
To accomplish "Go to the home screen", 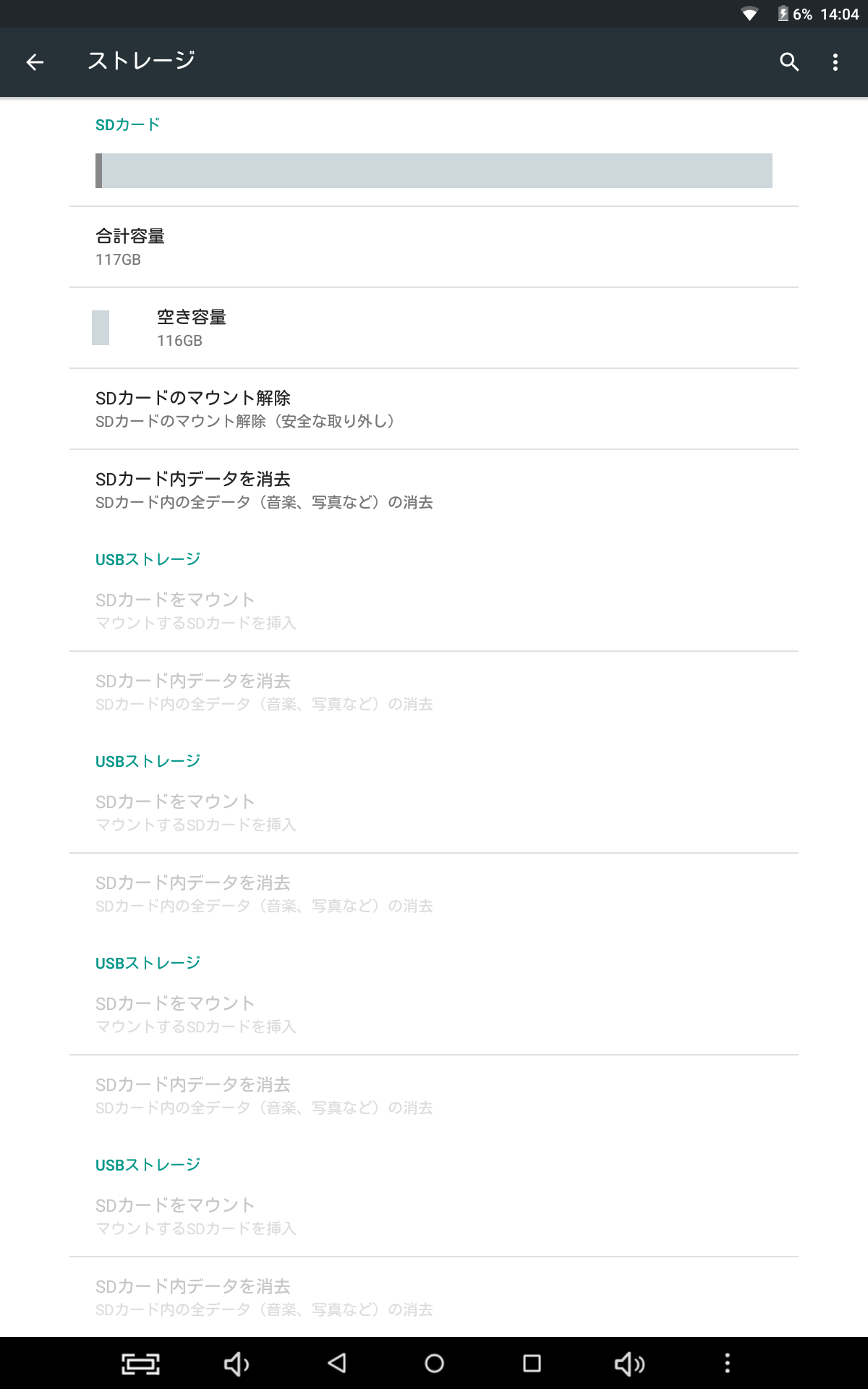I will (x=434, y=1364).
